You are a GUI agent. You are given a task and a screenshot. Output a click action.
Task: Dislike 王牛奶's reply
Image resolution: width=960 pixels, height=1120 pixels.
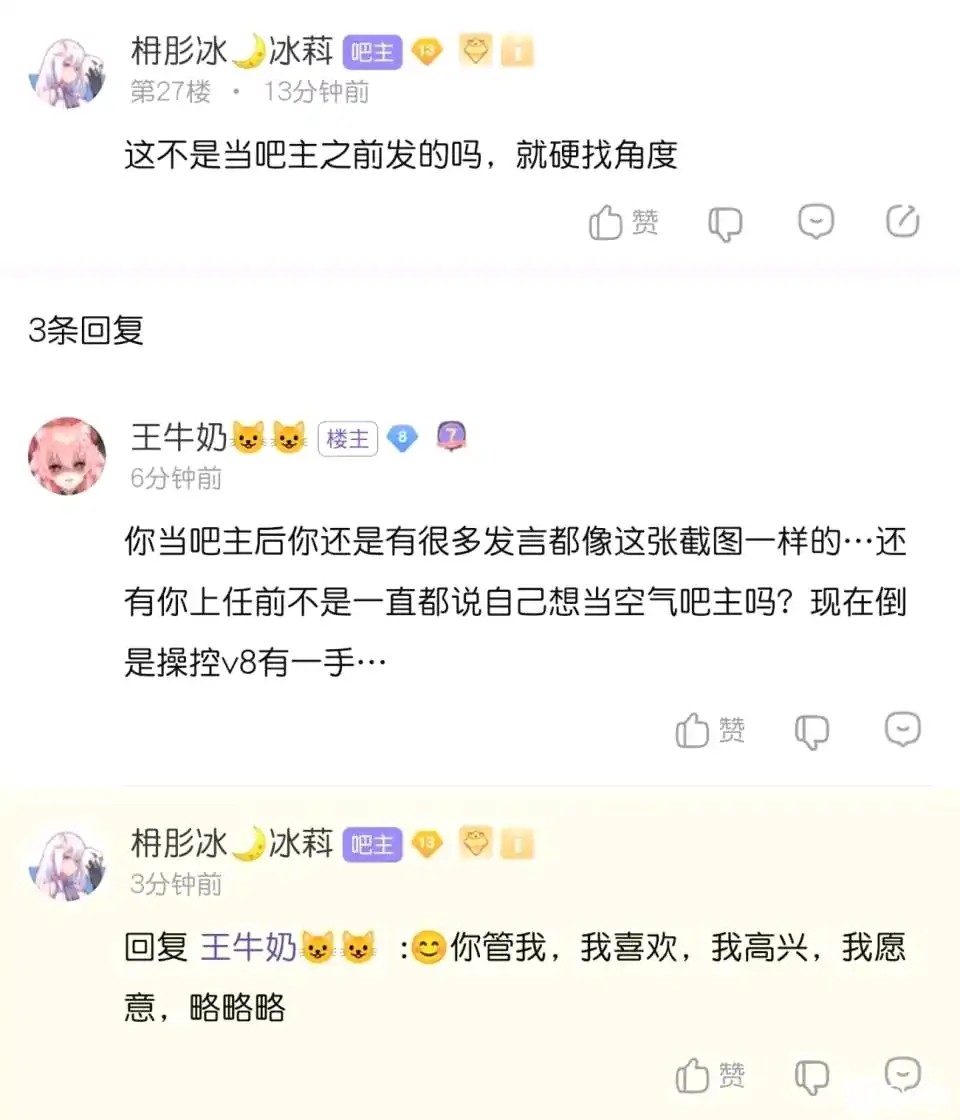click(x=812, y=732)
